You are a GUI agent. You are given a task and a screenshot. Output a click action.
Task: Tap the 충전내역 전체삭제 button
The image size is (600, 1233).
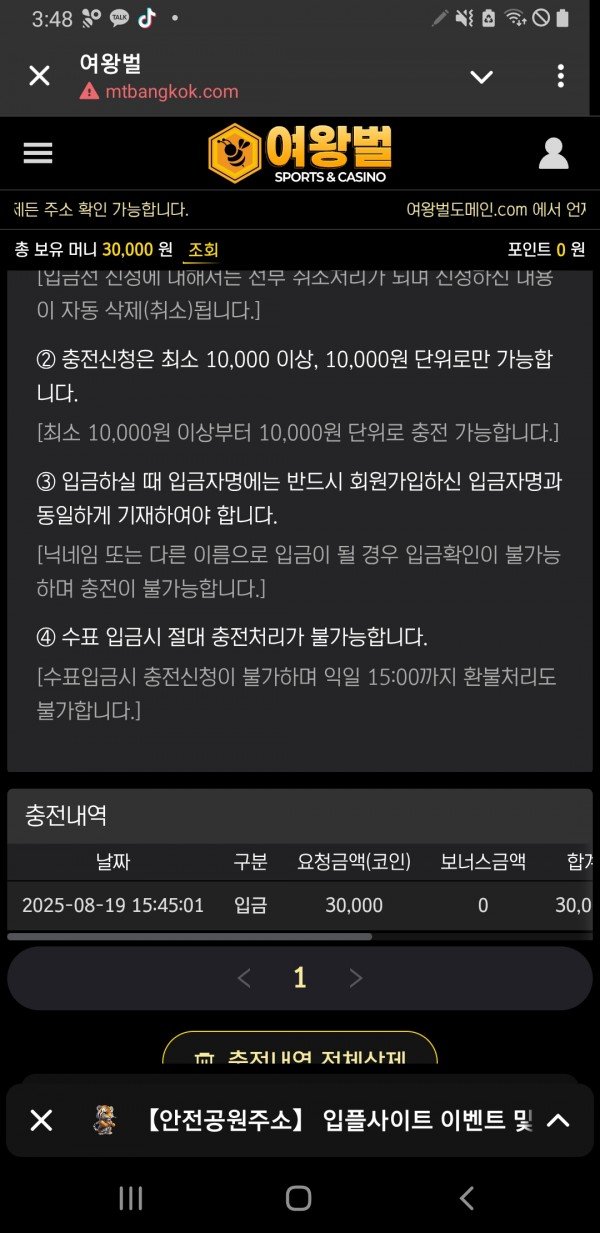300,1056
